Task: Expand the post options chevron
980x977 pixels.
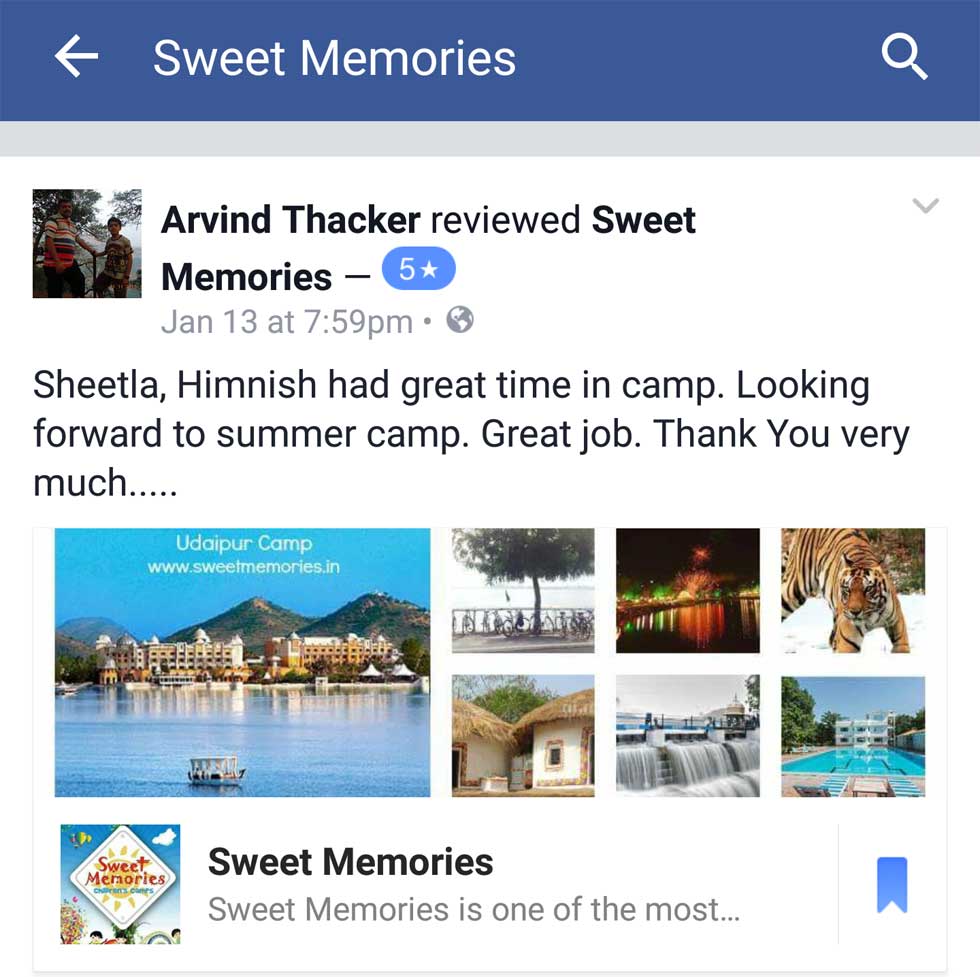Action: [926, 207]
